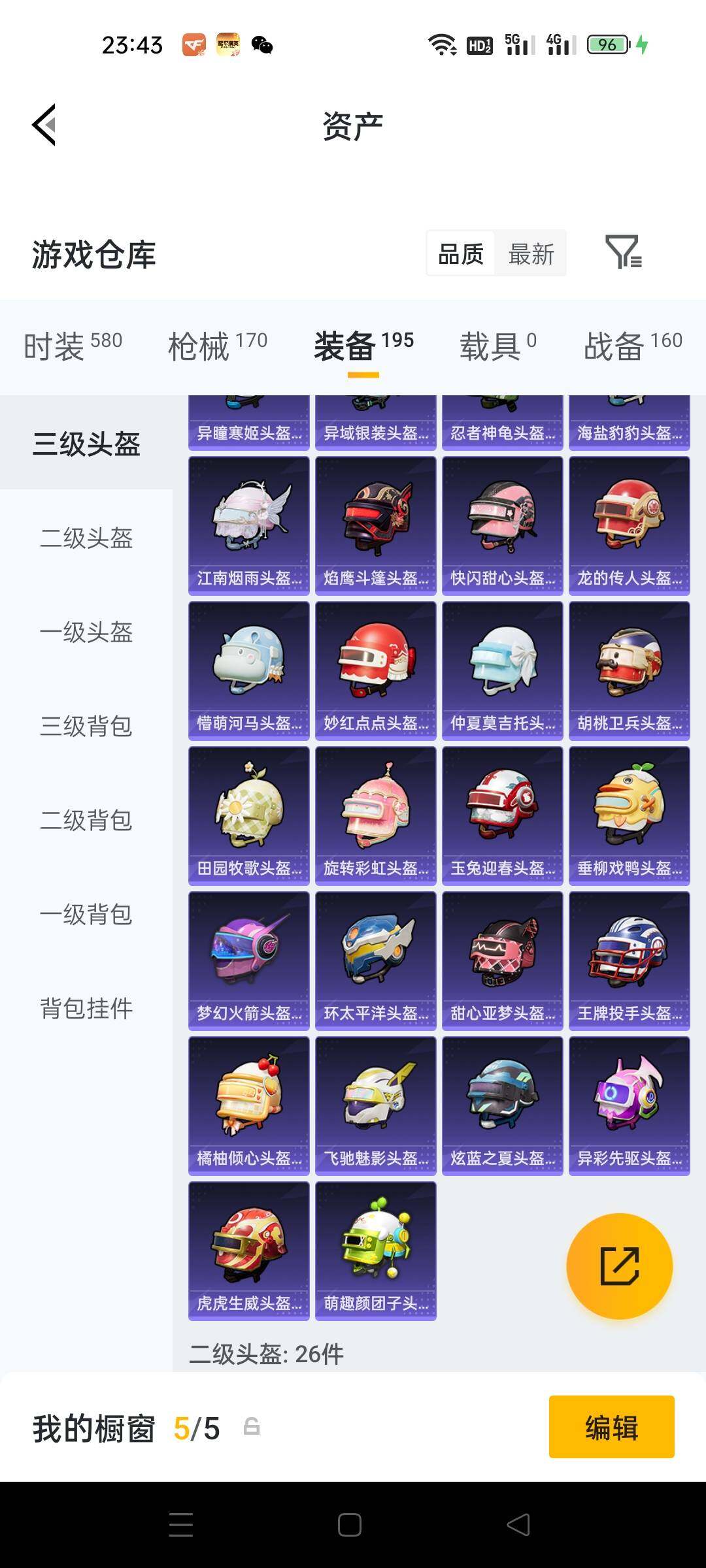Viewport: 706px width, 1568px height.
Task: Tap the battery level indicator showing 96
Action: click(x=607, y=46)
